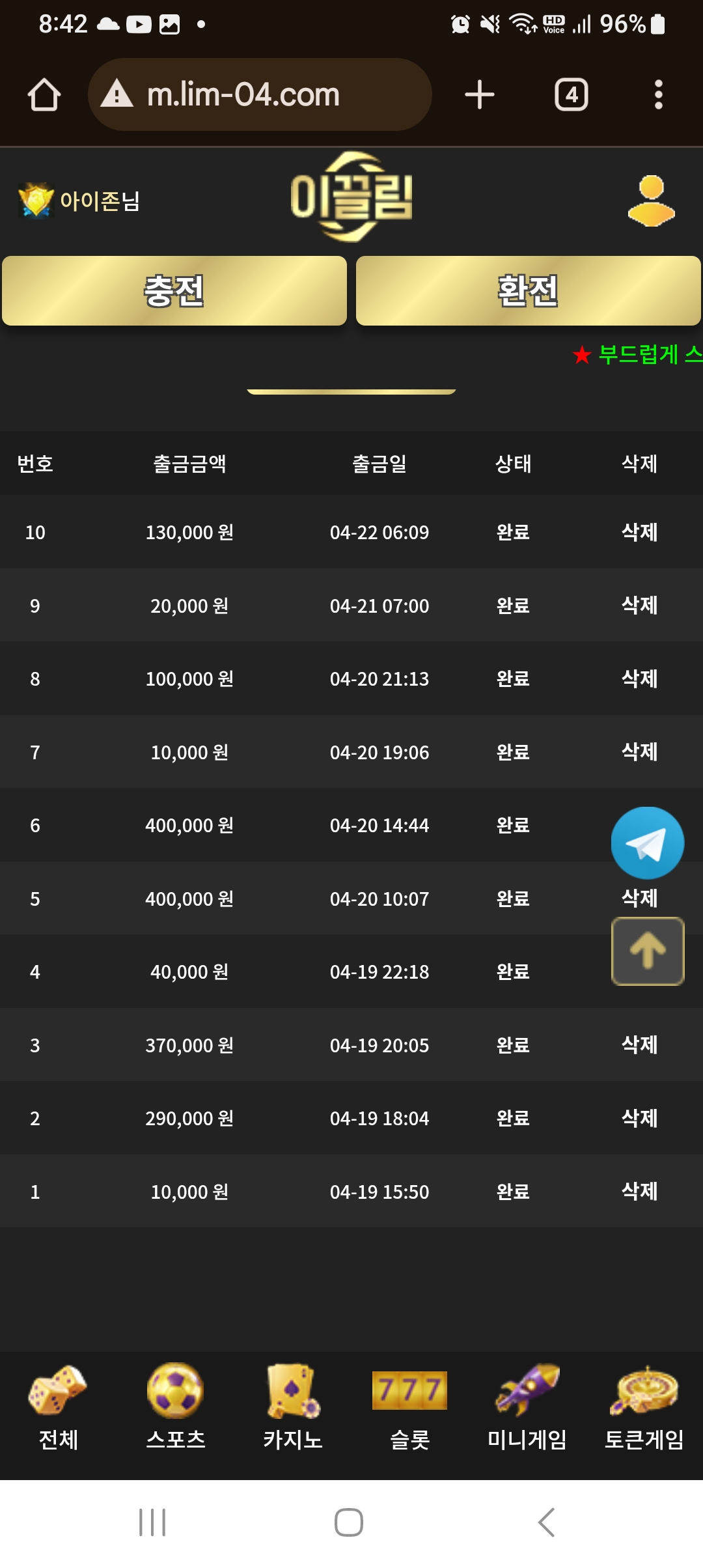Switch to the 스포츠 category

point(176,1407)
